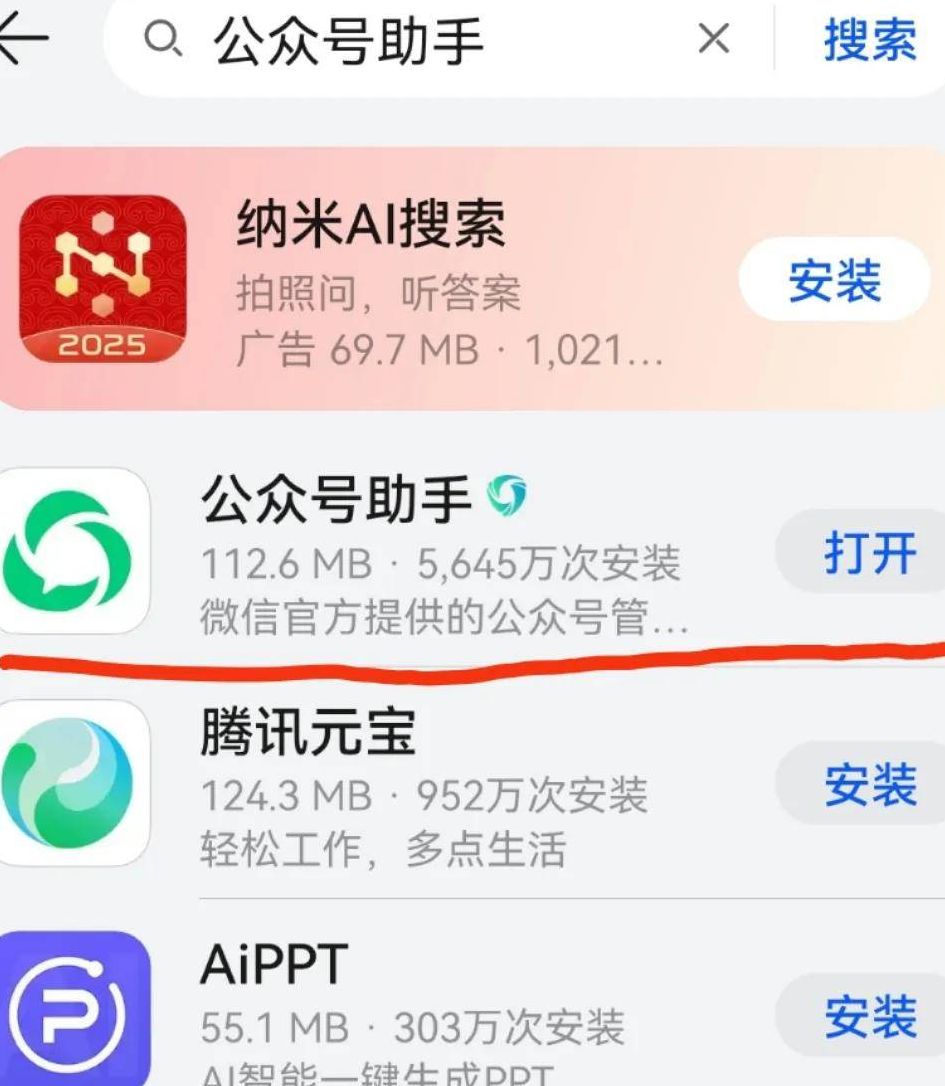Install 腾讯元宝
Image resolution: width=945 pixels, height=1086 pixels.
pos(869,784)
